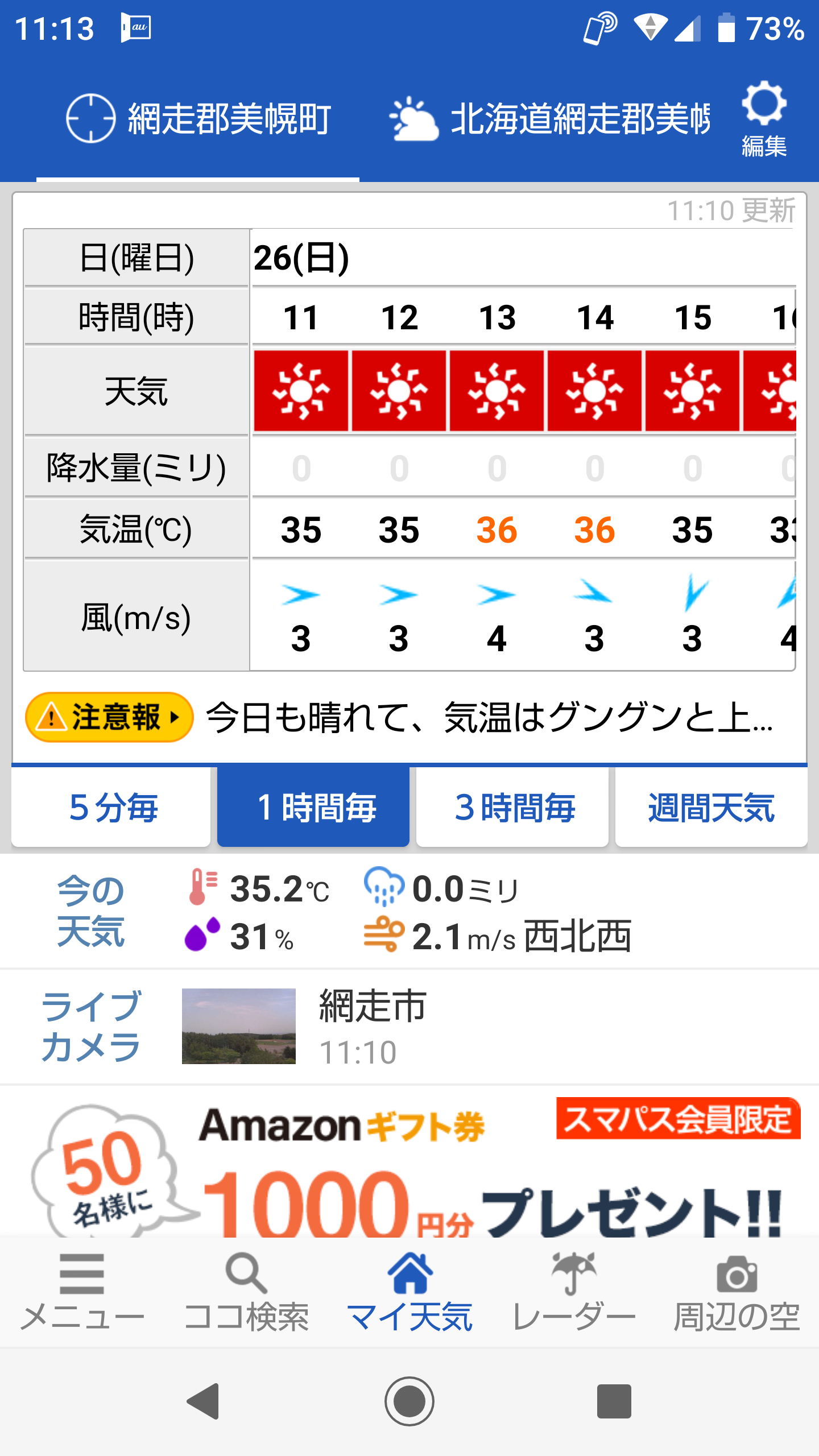Open the live camera thumbnail image

point(239,1024)
